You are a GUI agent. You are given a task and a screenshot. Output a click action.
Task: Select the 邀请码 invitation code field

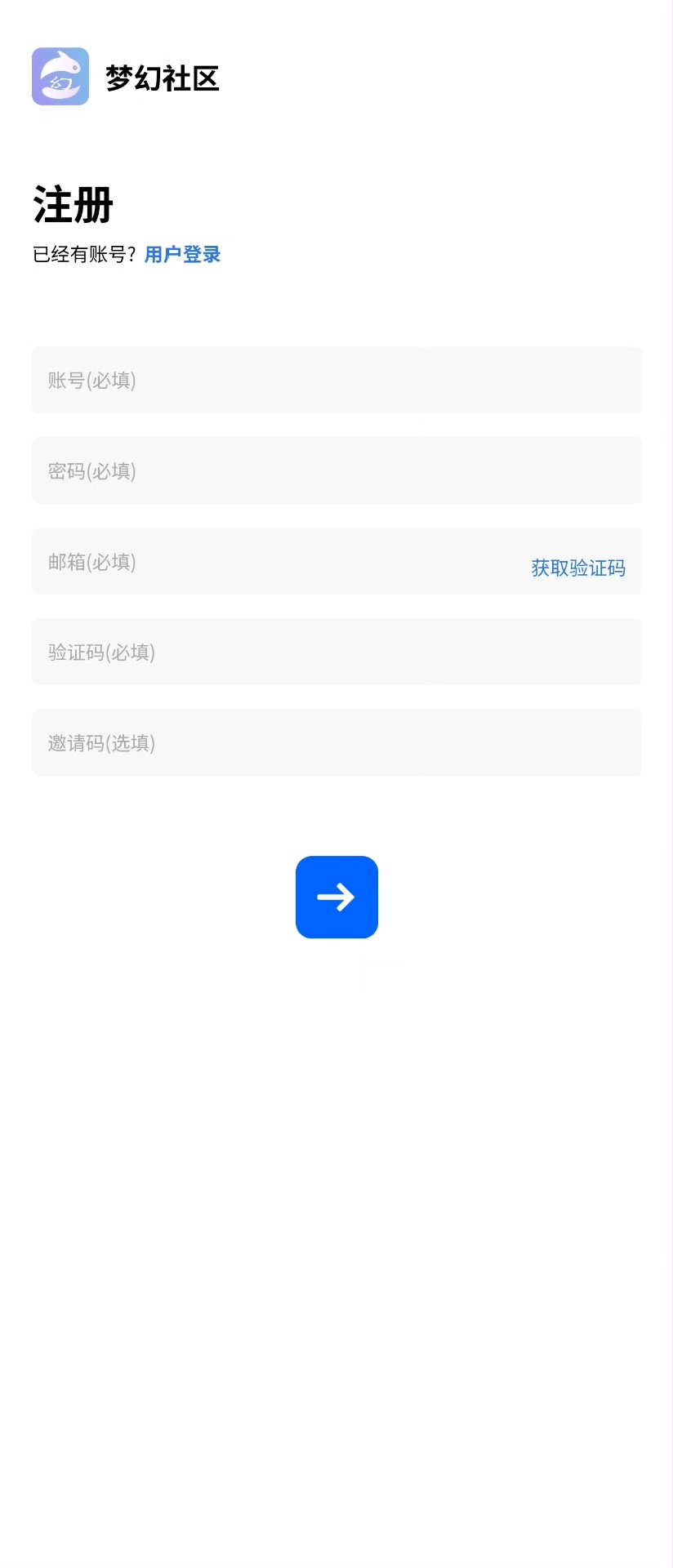336,742
